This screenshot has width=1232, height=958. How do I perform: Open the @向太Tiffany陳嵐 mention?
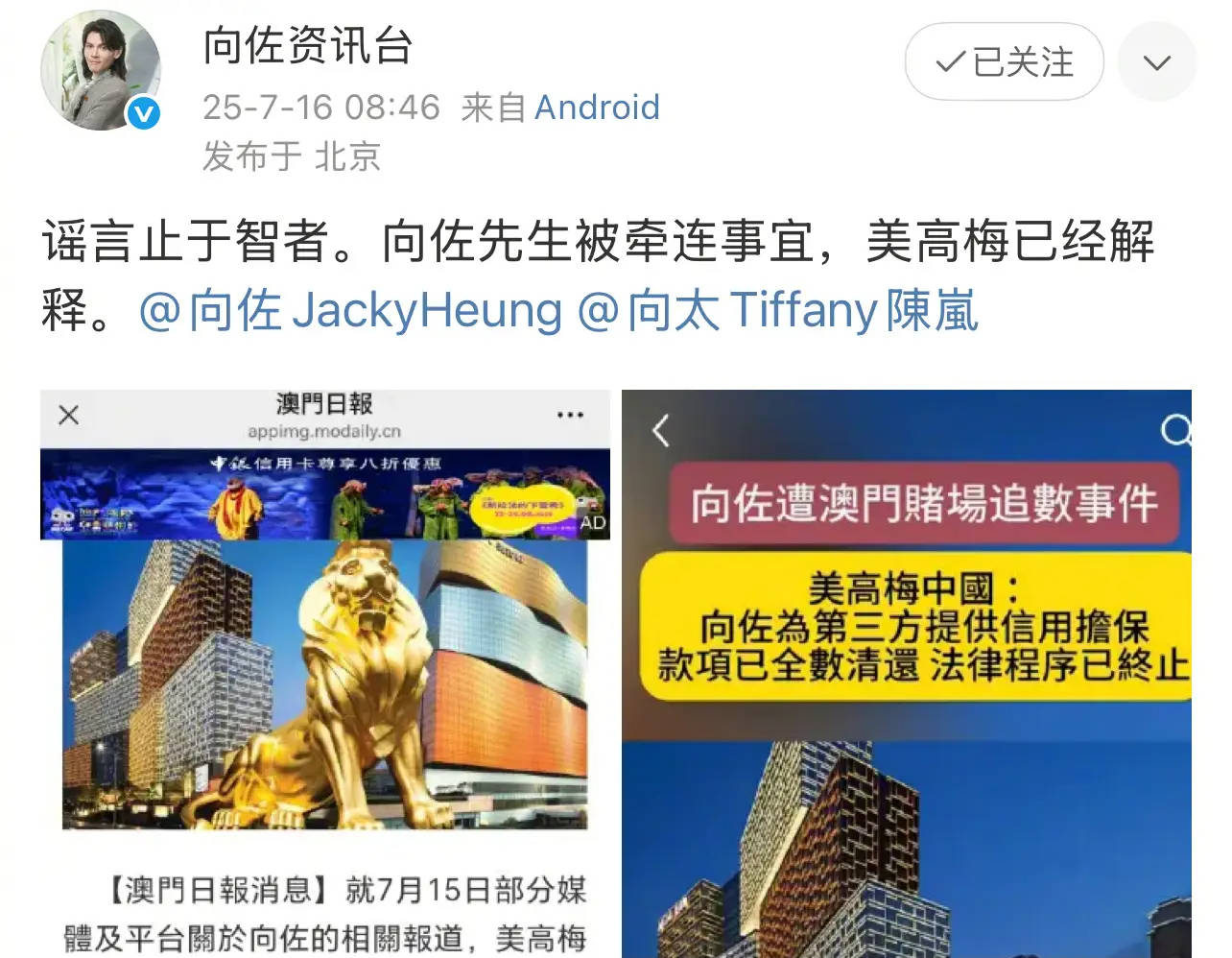coord(777,311)
